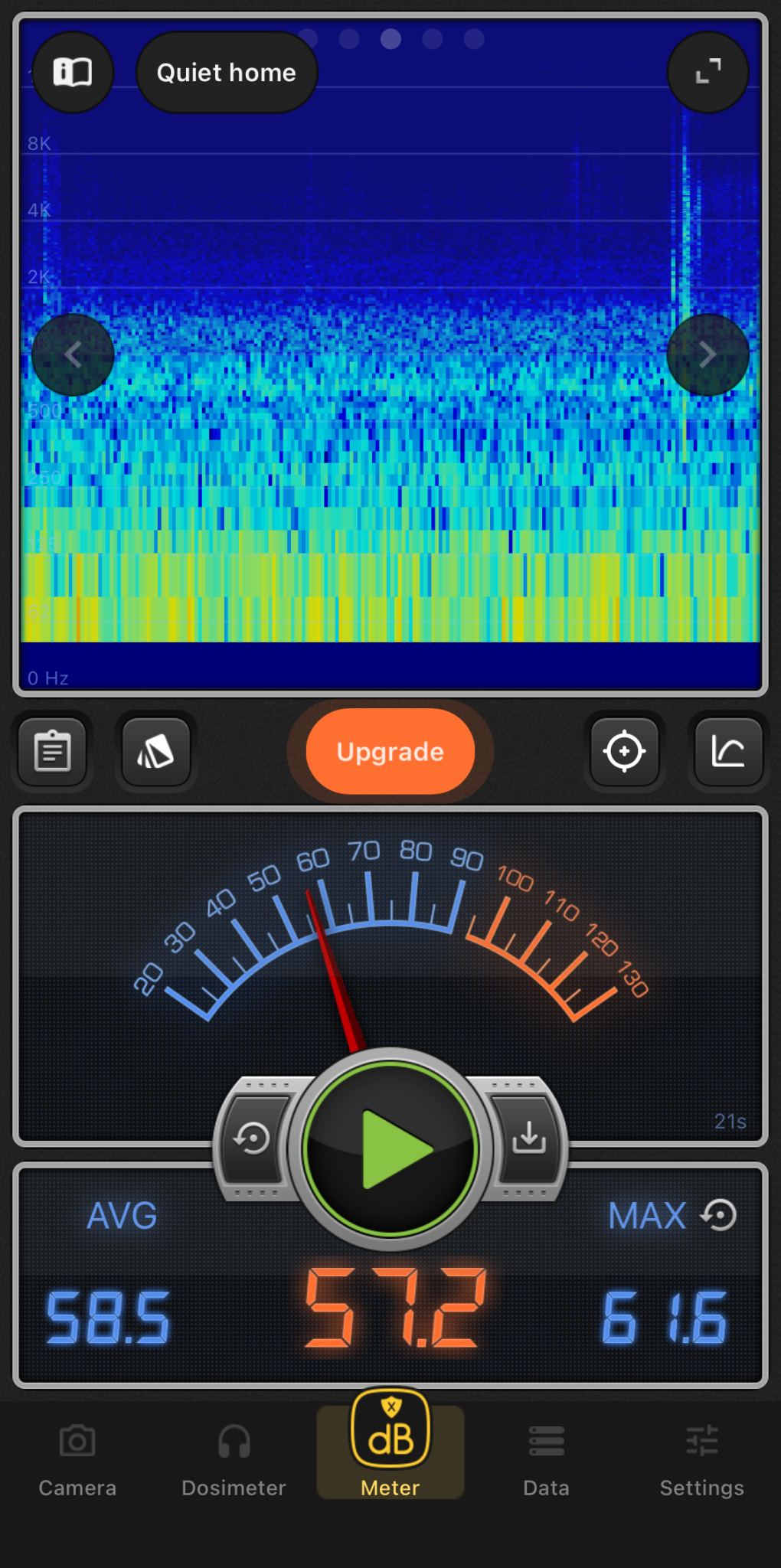The image size is (781, 1568).
Task: Tap the Quiet home label chip
Action: (227, 73)
